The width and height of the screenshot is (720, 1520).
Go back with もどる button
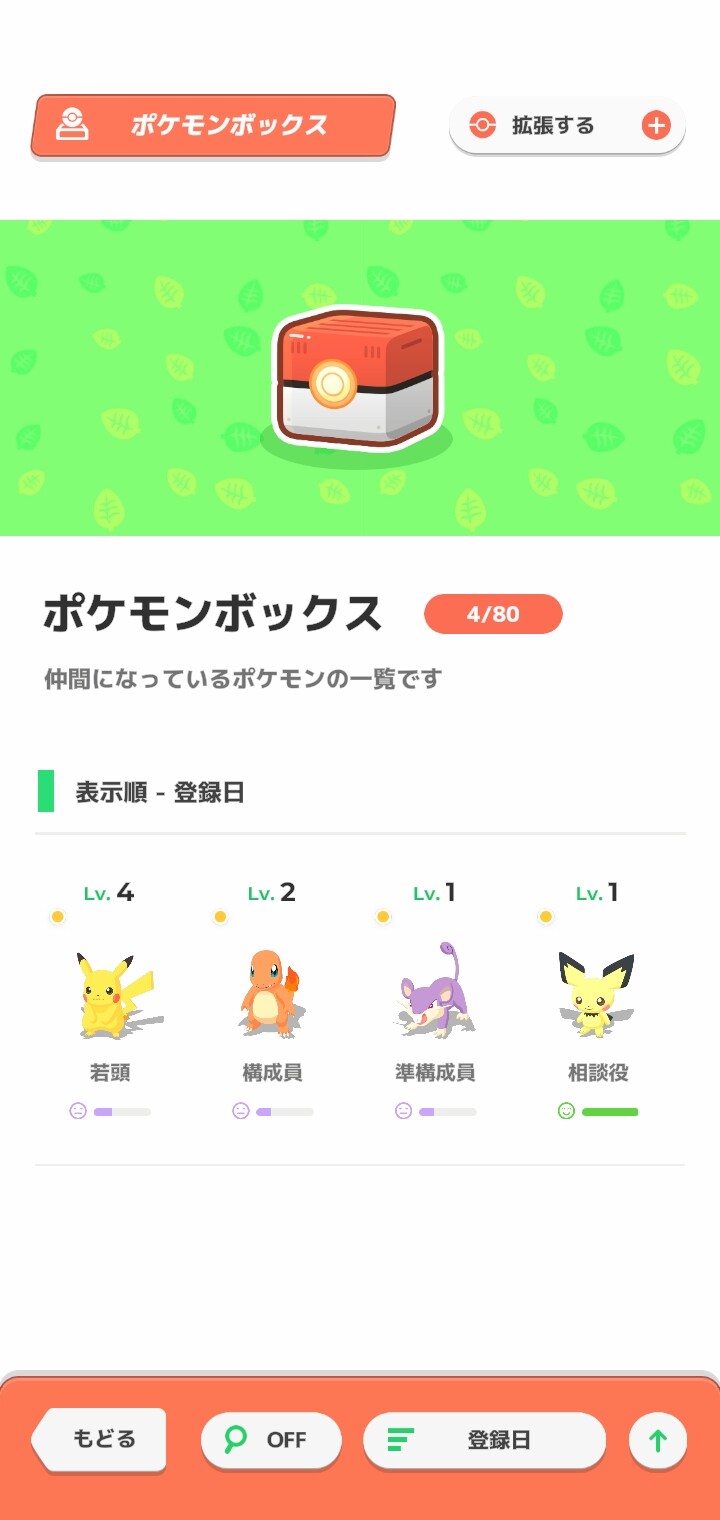101,1440
